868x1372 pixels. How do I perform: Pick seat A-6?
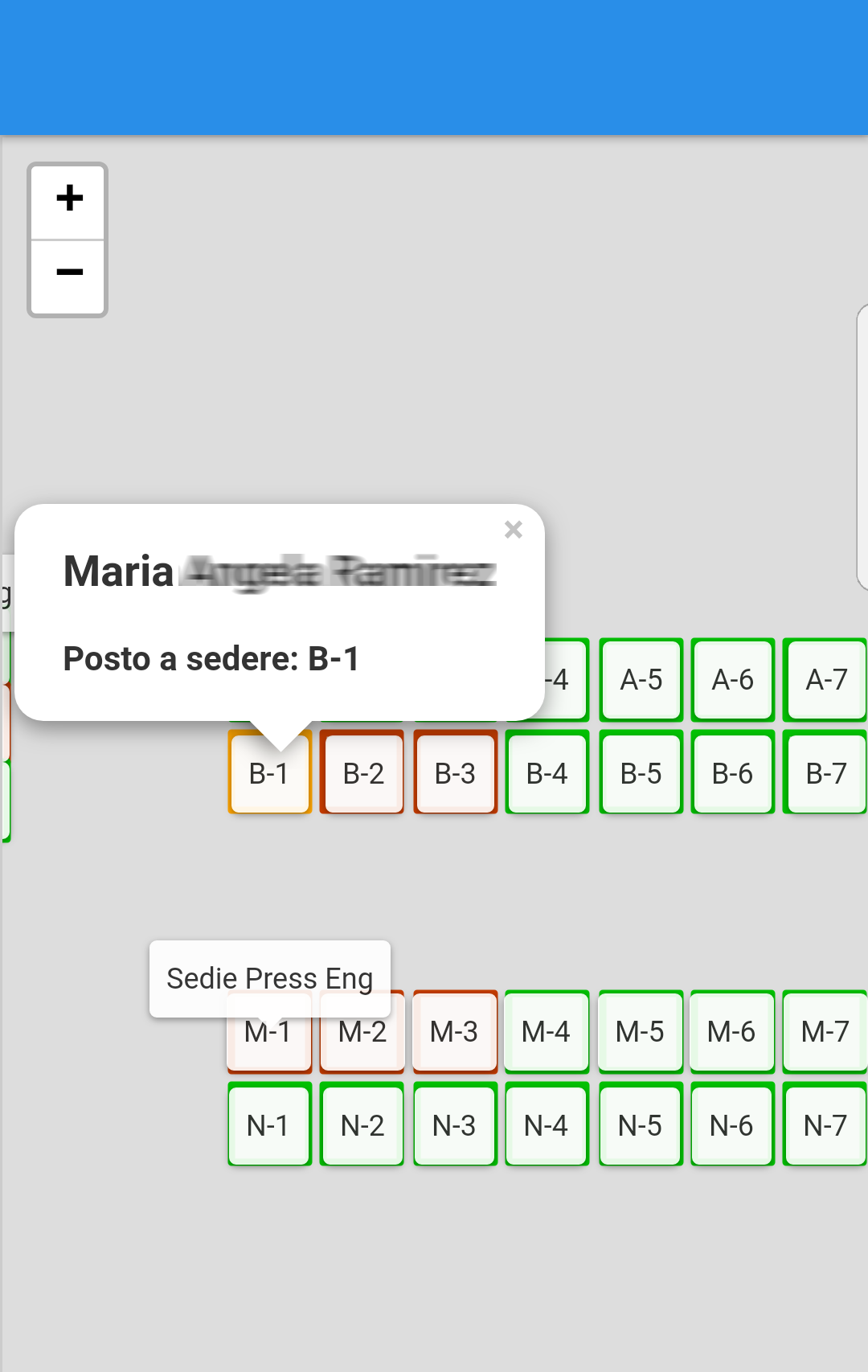[x=732, y=680]
